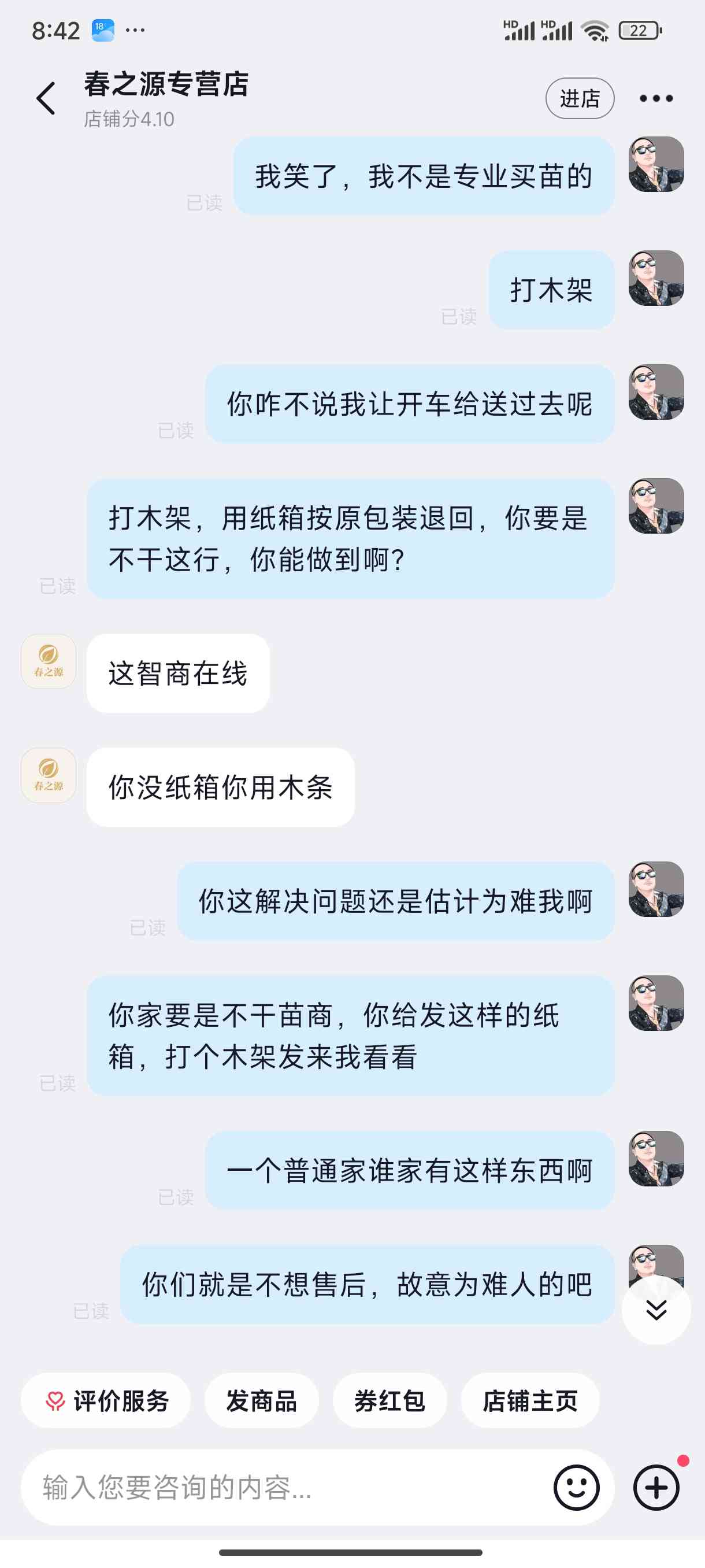Open the 春之源 seller avatar beside 这智商在线
Viewport: 705px width, 1568px height.
pos(49,661)
